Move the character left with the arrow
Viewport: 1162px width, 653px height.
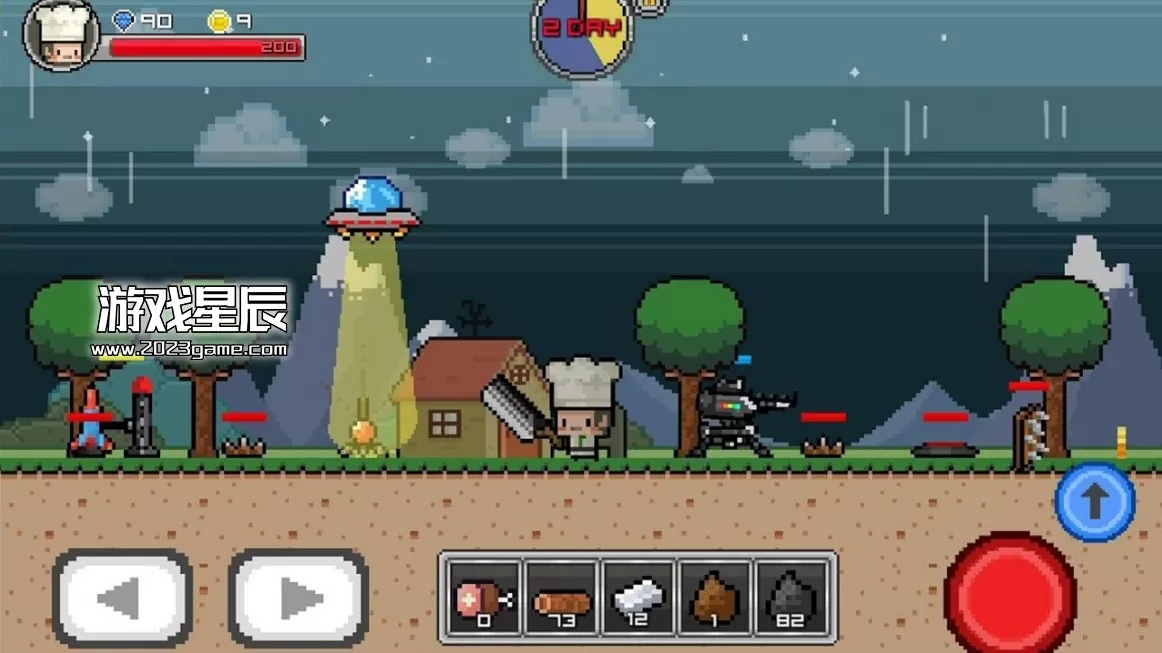[122, 598]
